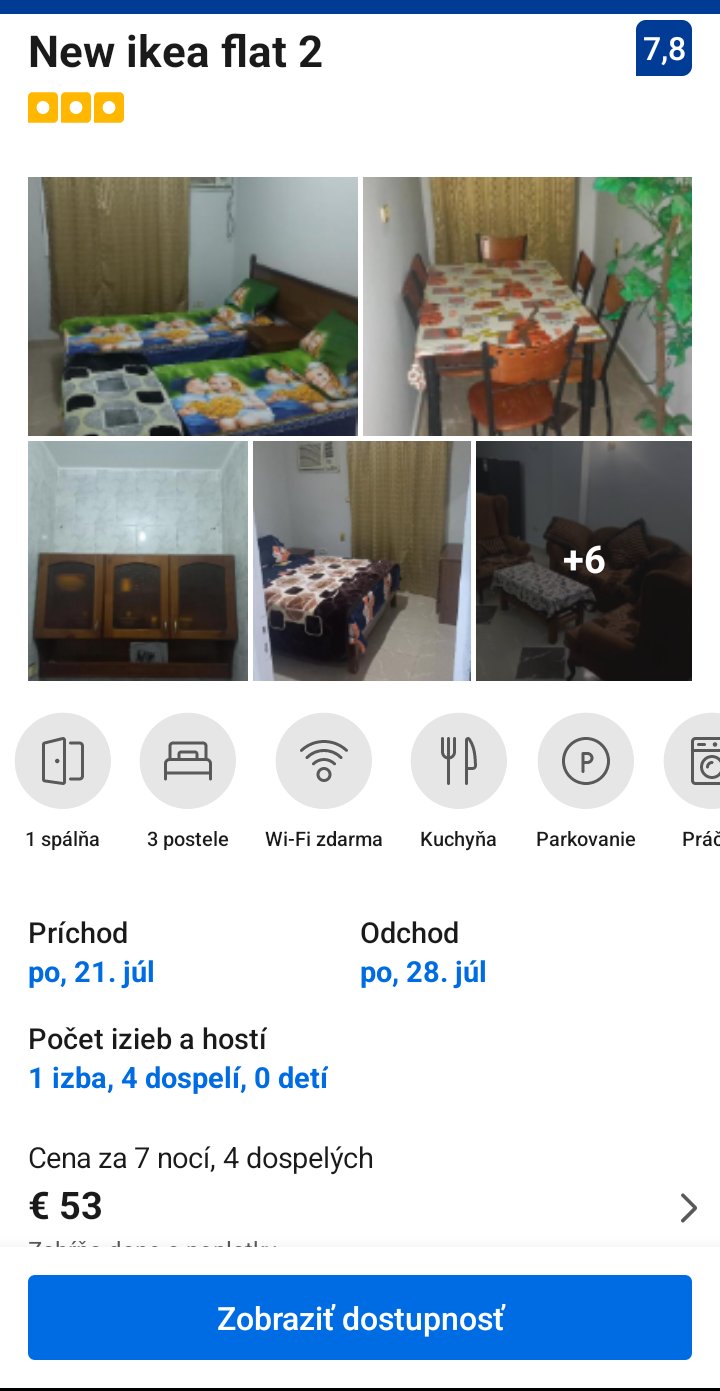Tap the Parkovanie facility icon
Viewport: 720px width, 1391px height.
585,761
